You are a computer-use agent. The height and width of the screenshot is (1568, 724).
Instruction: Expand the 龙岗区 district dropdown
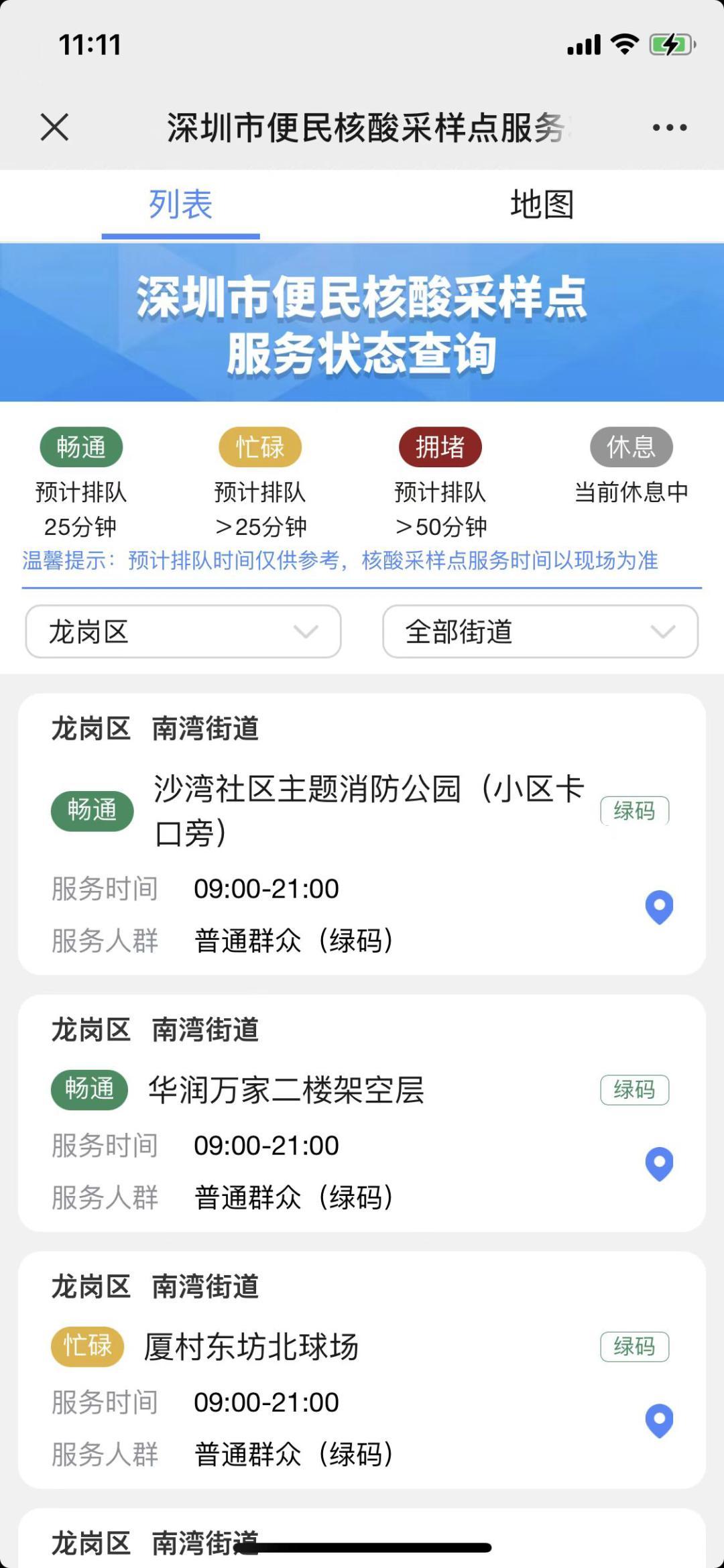(x=183, y=631)
